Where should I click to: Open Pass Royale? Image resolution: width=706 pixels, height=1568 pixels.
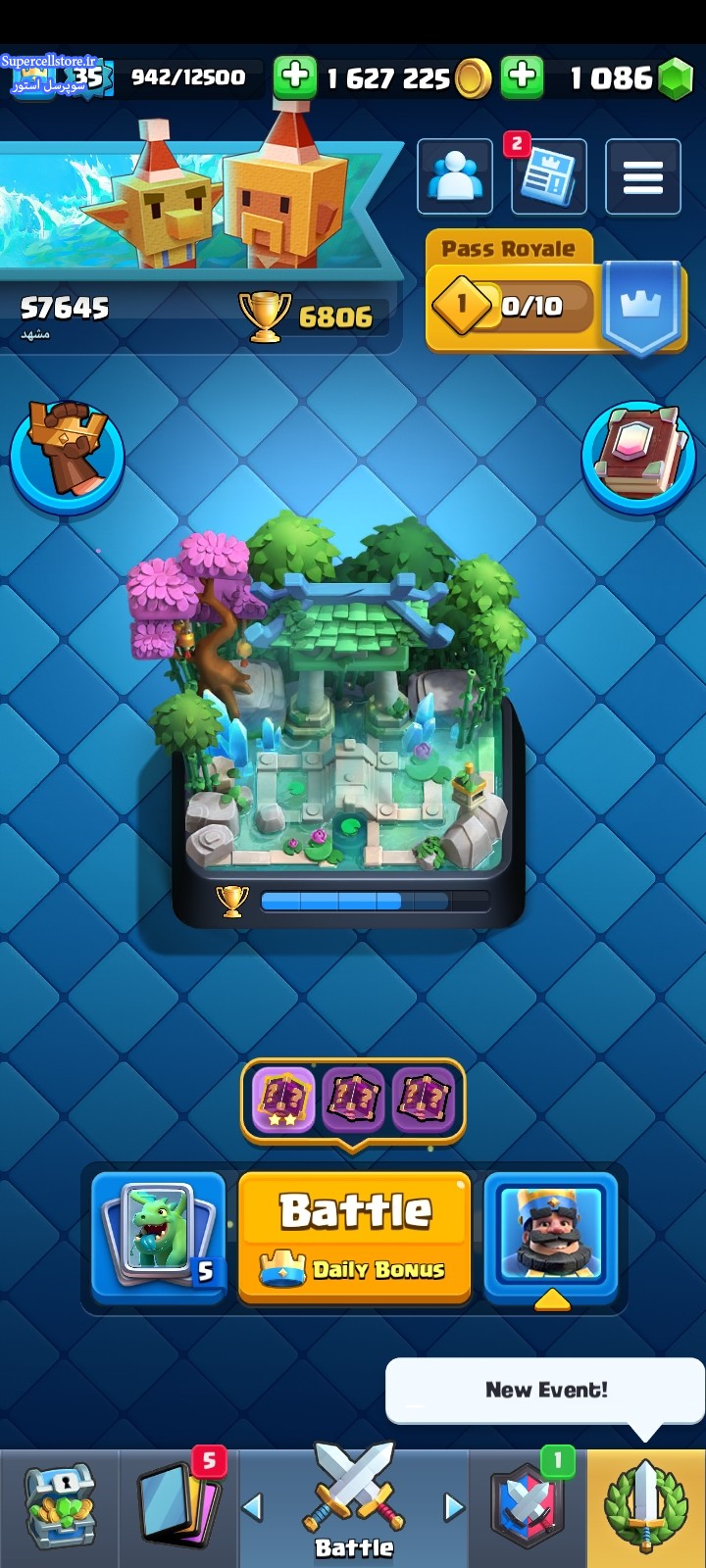(x=556, y=292)
